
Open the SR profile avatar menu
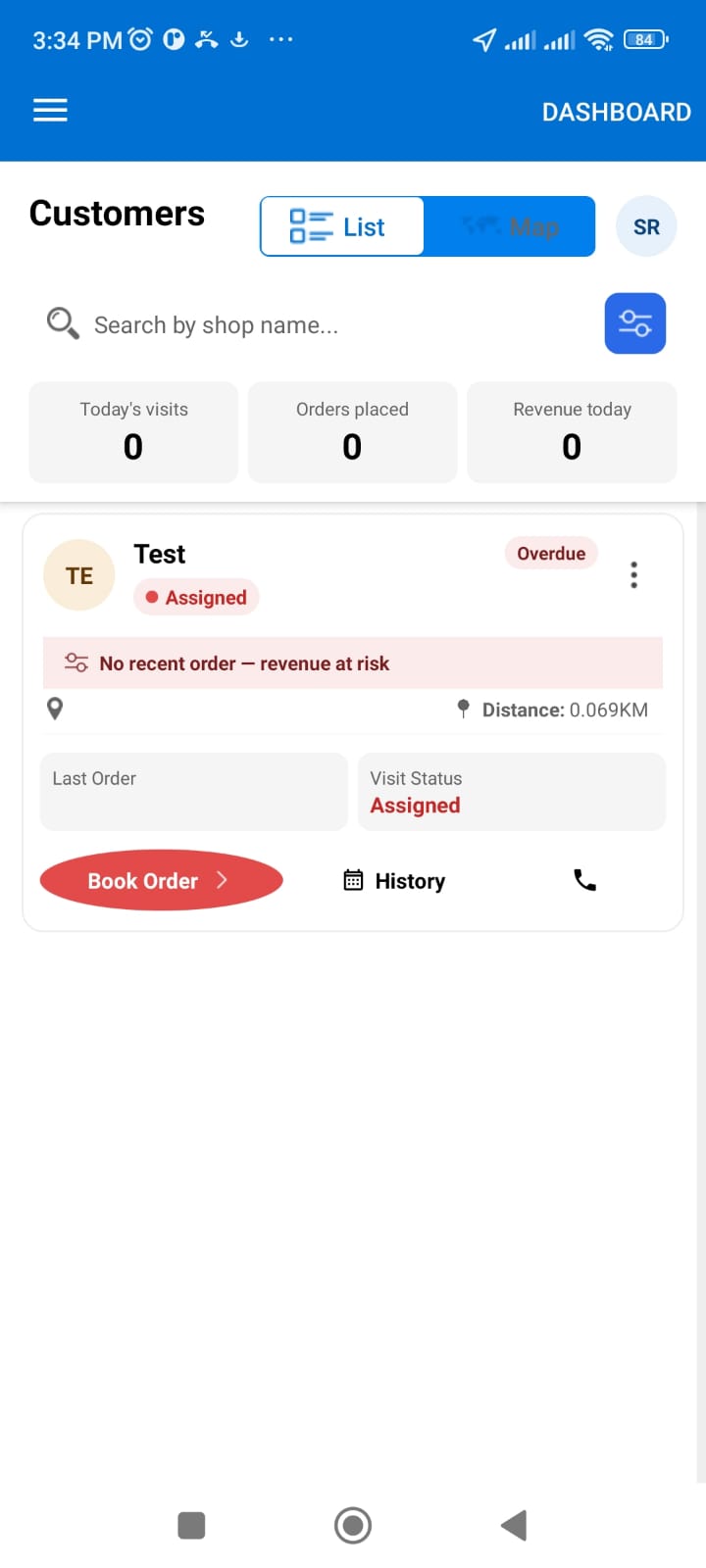(x=646, y=226)
